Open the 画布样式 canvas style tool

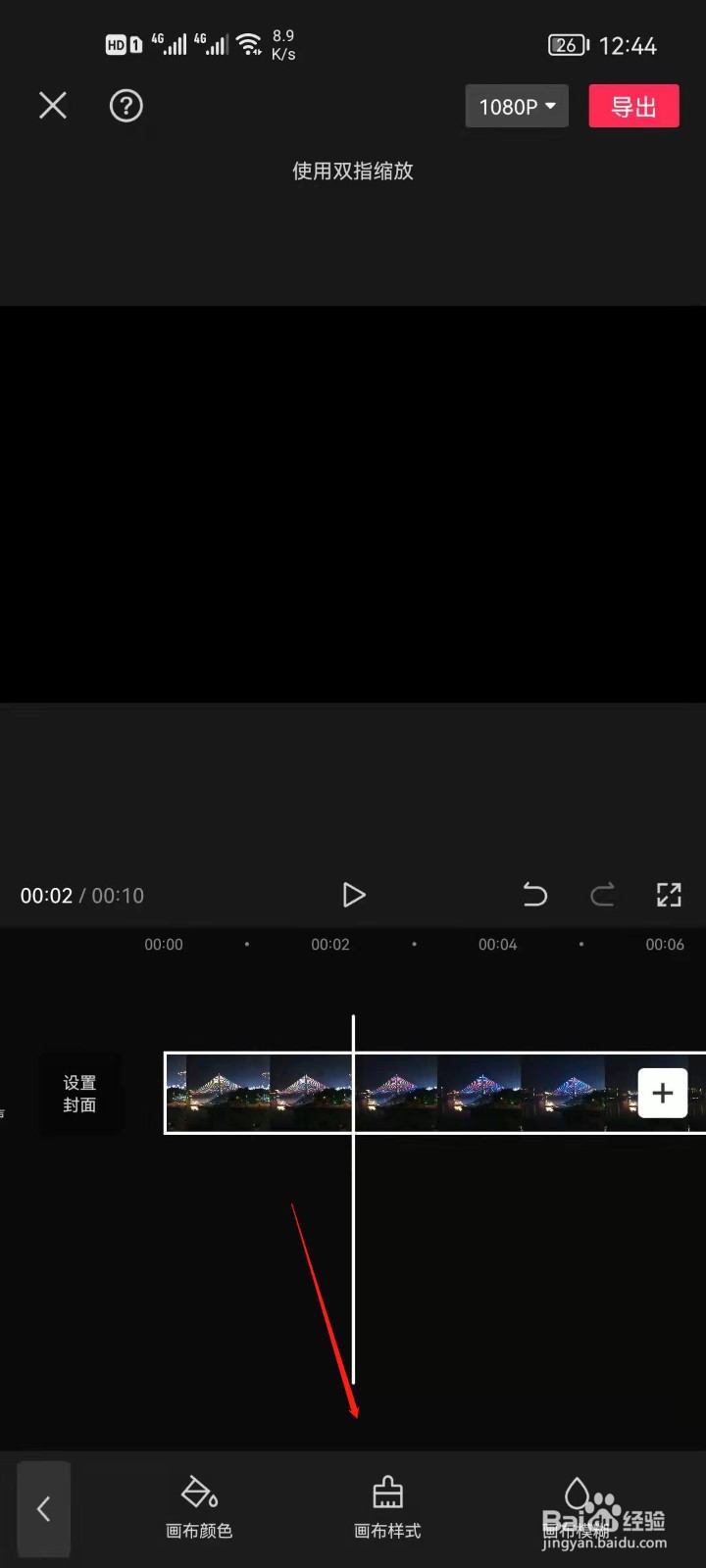coord(387,1509)
